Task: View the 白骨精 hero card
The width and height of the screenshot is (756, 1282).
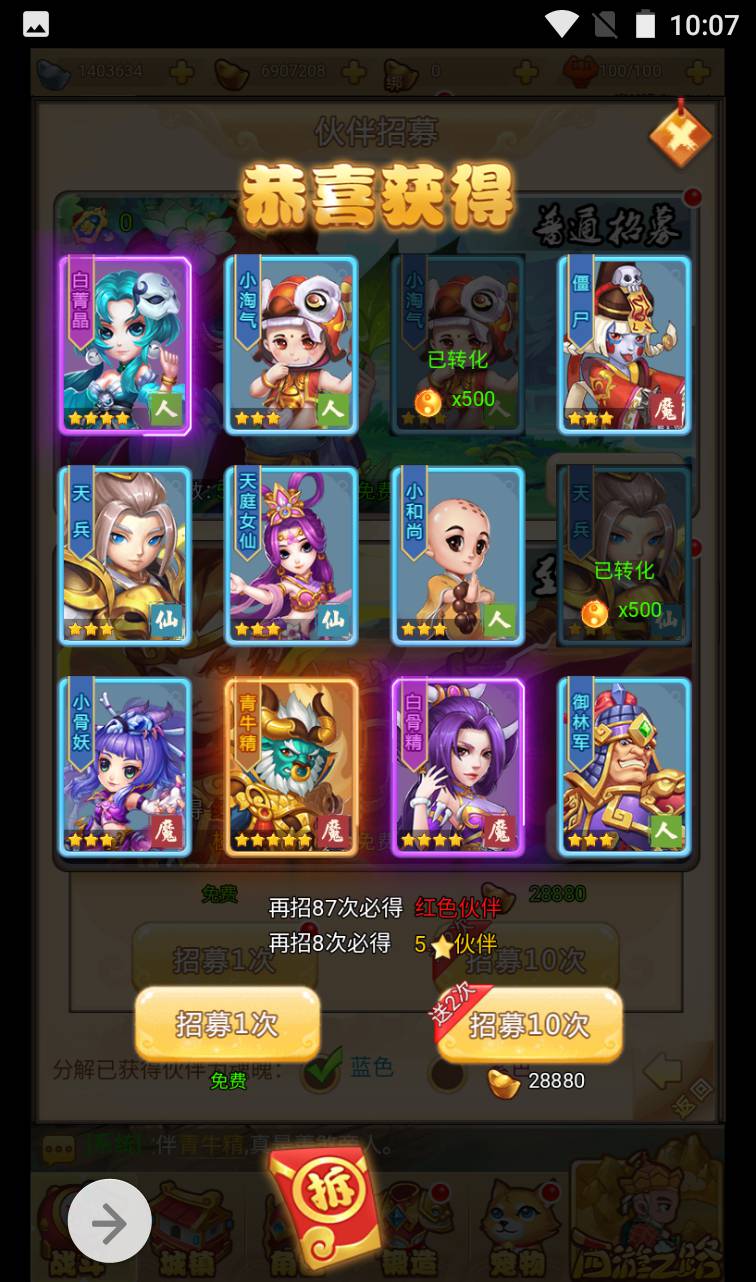Action: 457,767
